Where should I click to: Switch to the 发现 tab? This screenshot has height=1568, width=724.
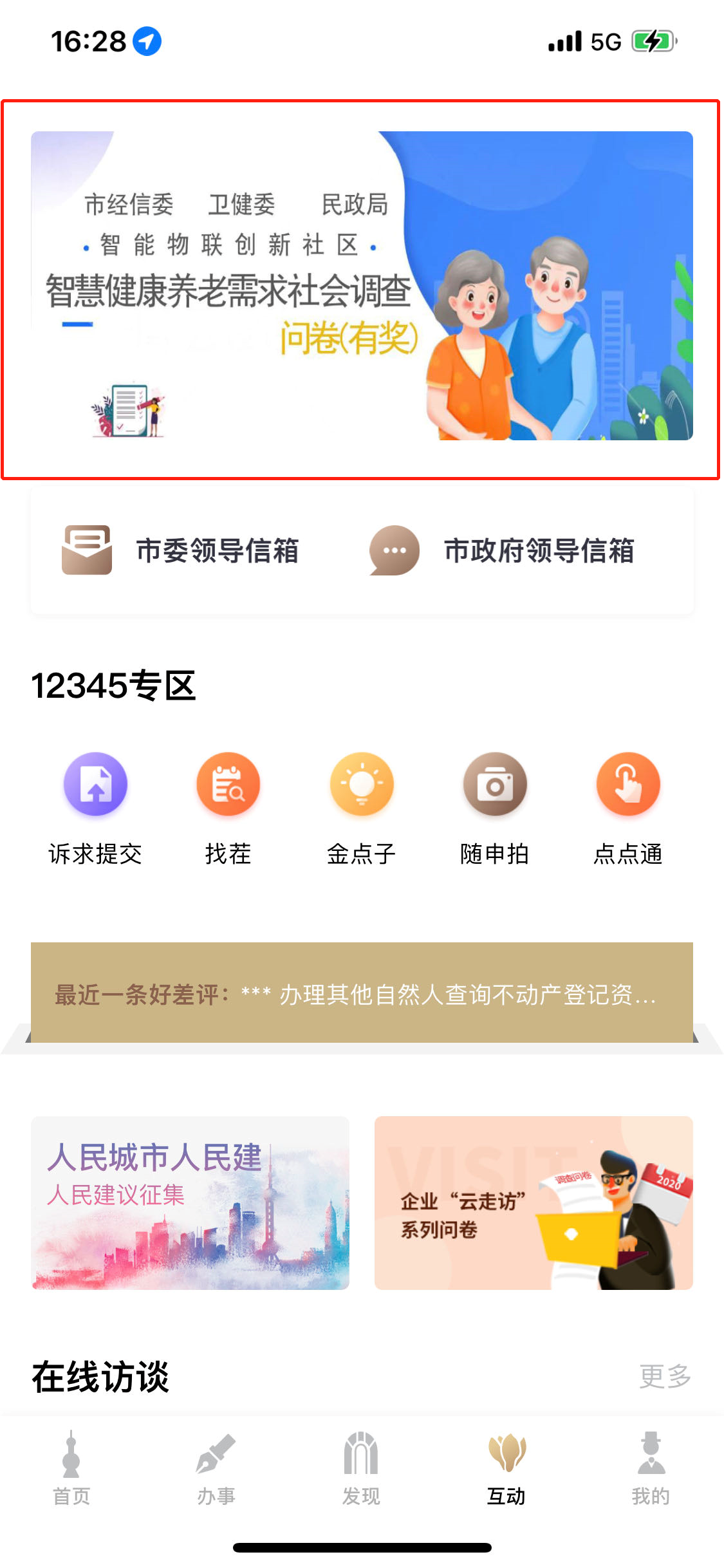coord(361,1469)
